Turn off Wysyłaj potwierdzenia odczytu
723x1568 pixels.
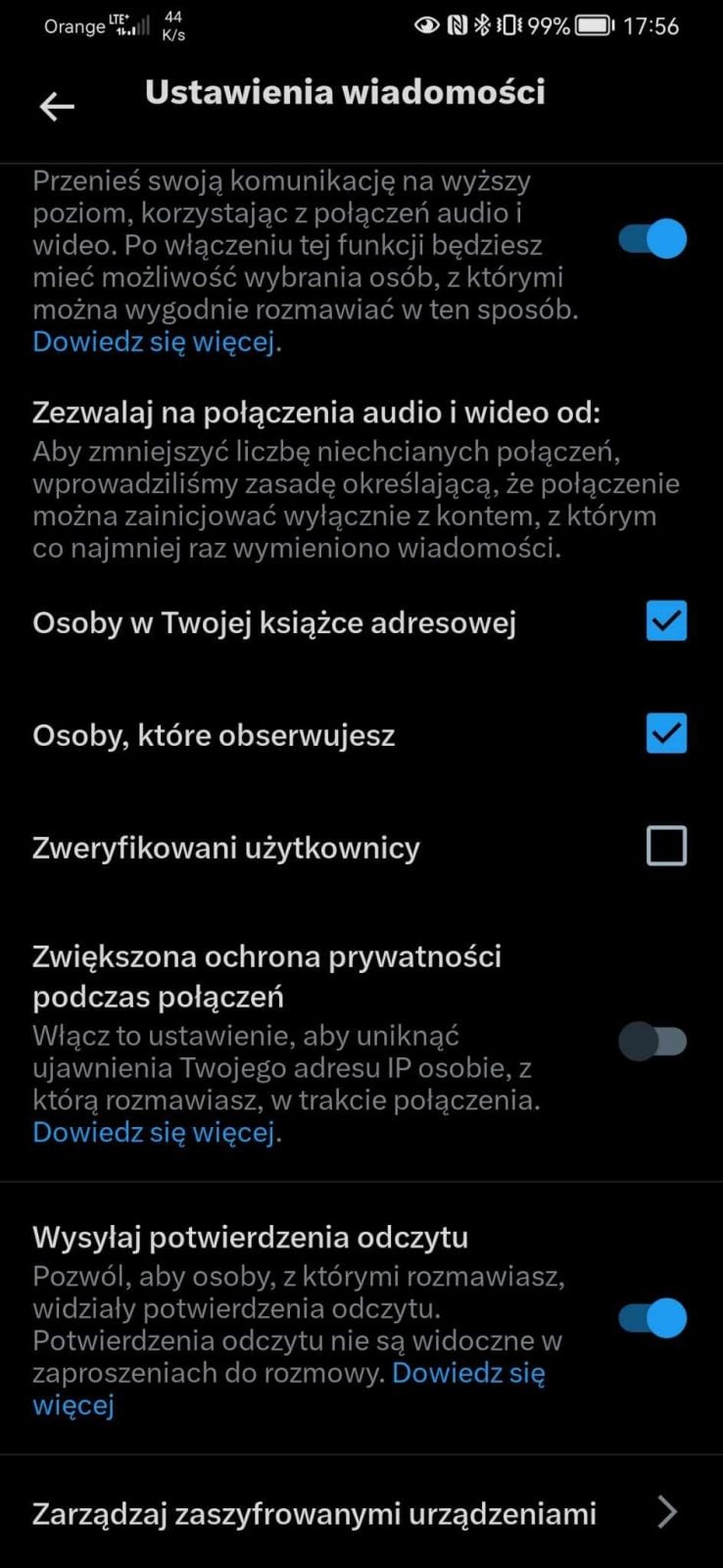pos(652,1319)
